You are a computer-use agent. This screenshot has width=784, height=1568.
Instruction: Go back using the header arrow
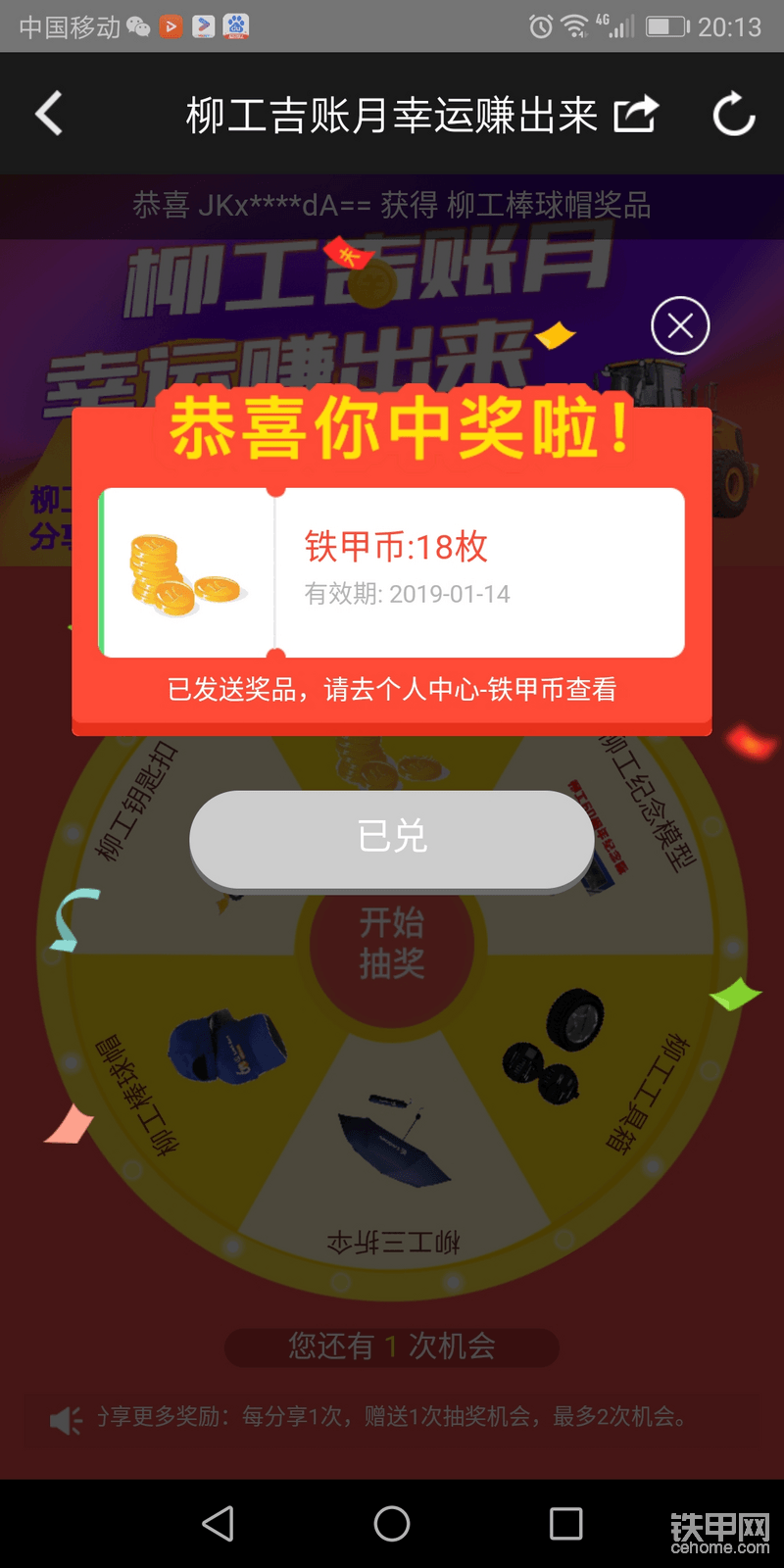coord(49,114)
